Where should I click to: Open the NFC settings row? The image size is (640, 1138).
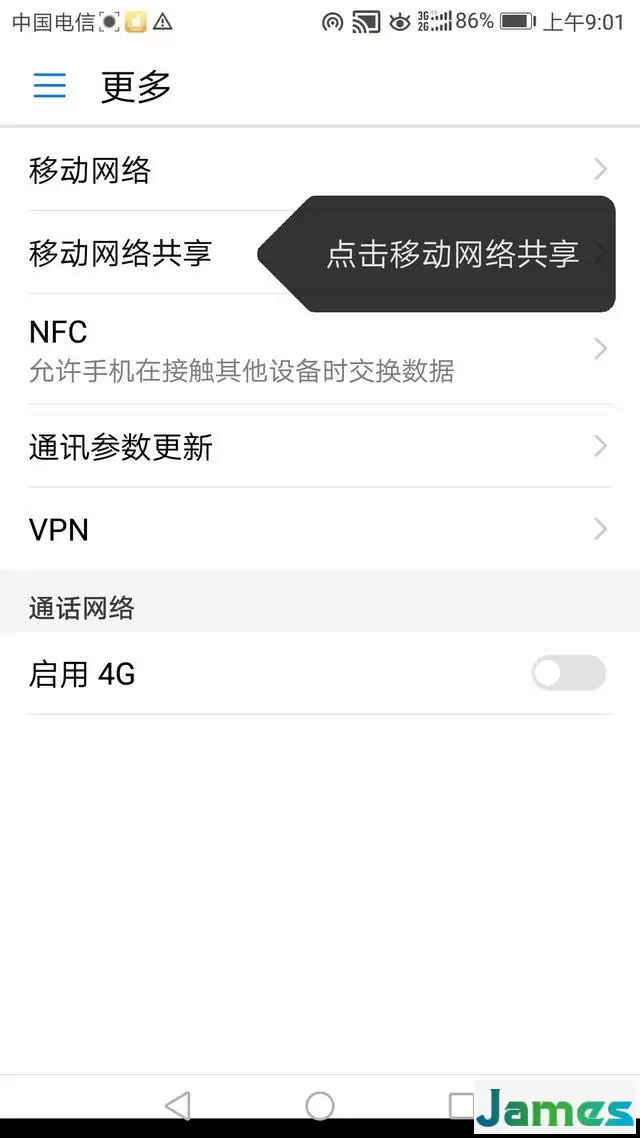(x=320, y=349)
